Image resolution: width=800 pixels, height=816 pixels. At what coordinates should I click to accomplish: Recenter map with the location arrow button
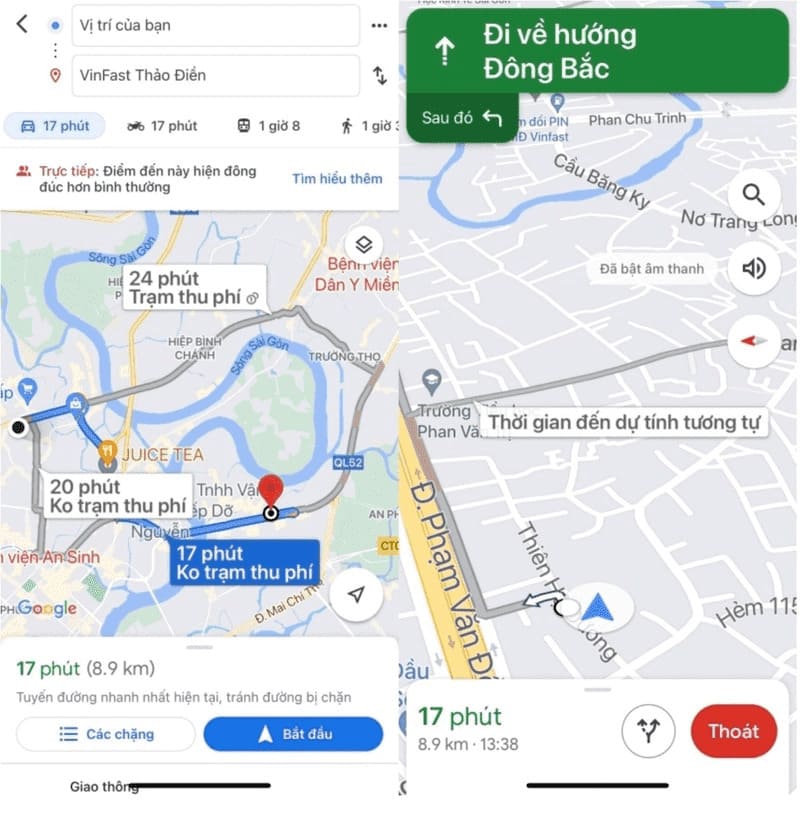pos(356,596)
